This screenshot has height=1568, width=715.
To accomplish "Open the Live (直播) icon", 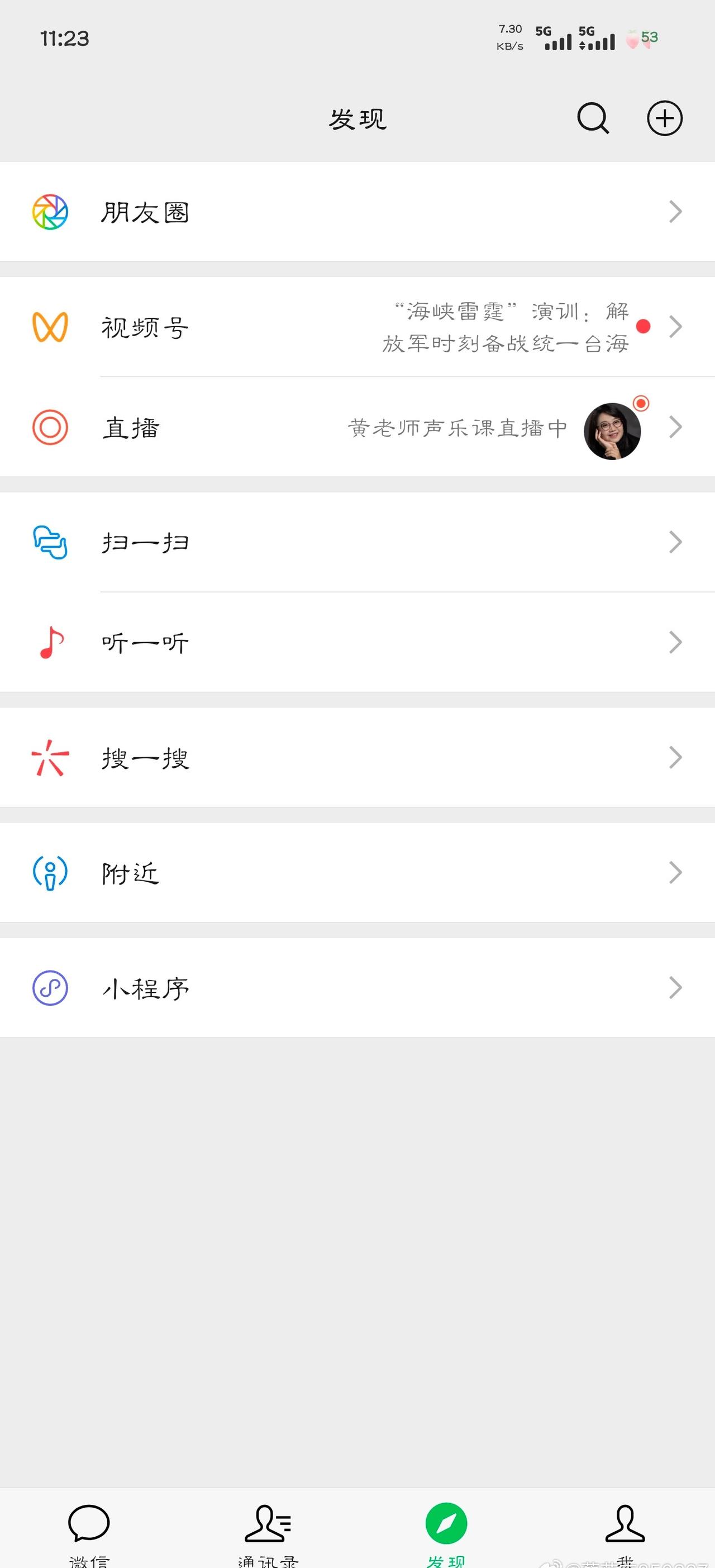I will (50, 427).
